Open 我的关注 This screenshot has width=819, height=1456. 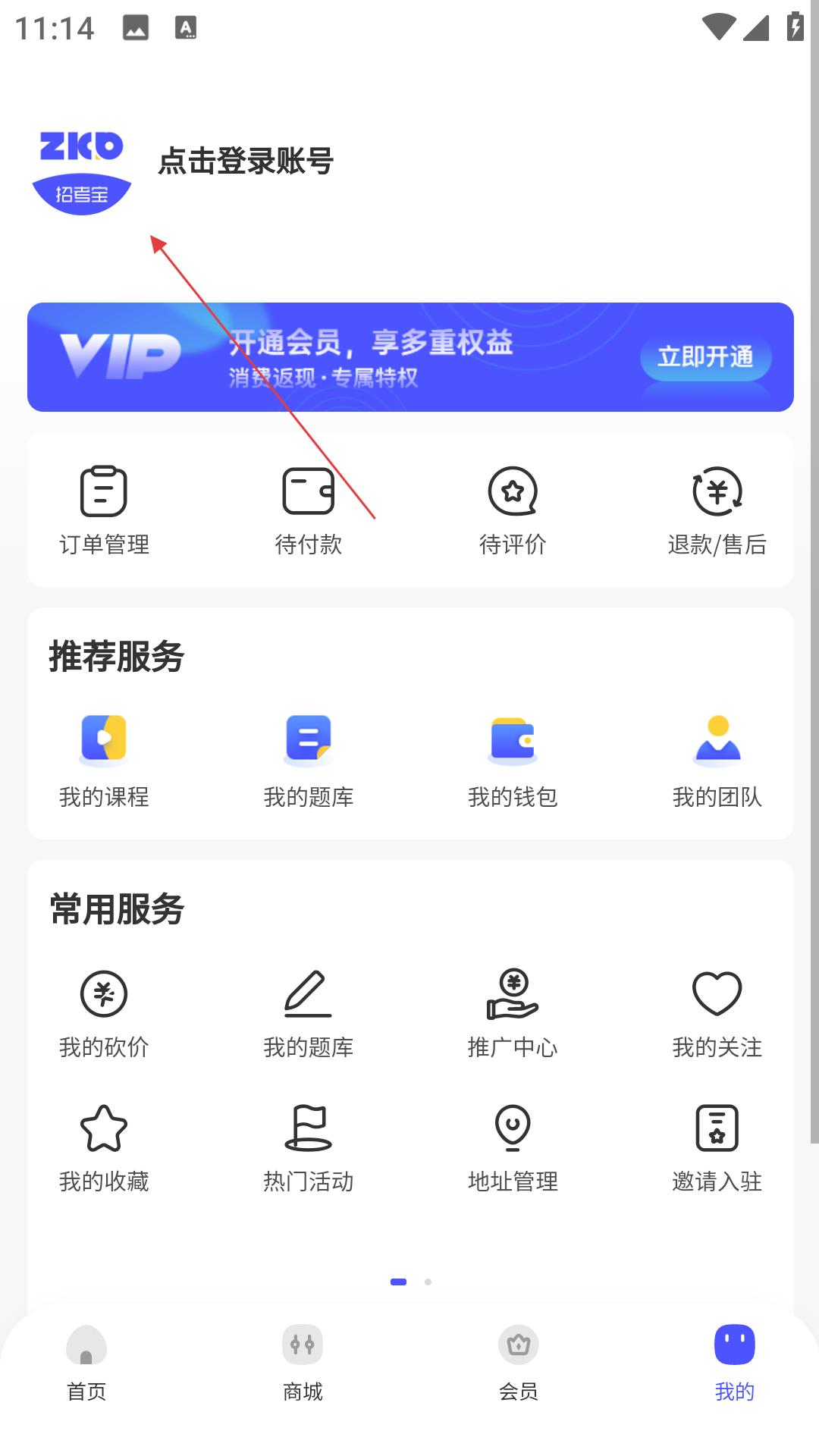[717, 1014]
